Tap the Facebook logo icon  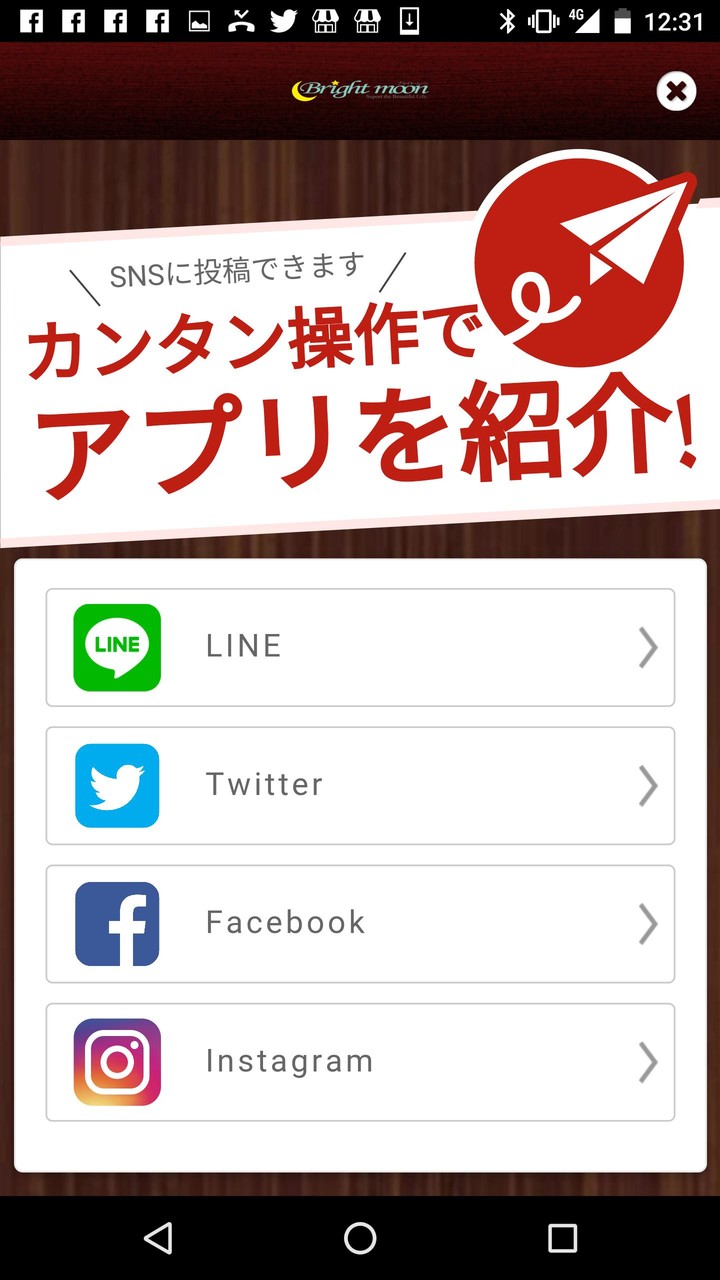[x=116, y=922]
